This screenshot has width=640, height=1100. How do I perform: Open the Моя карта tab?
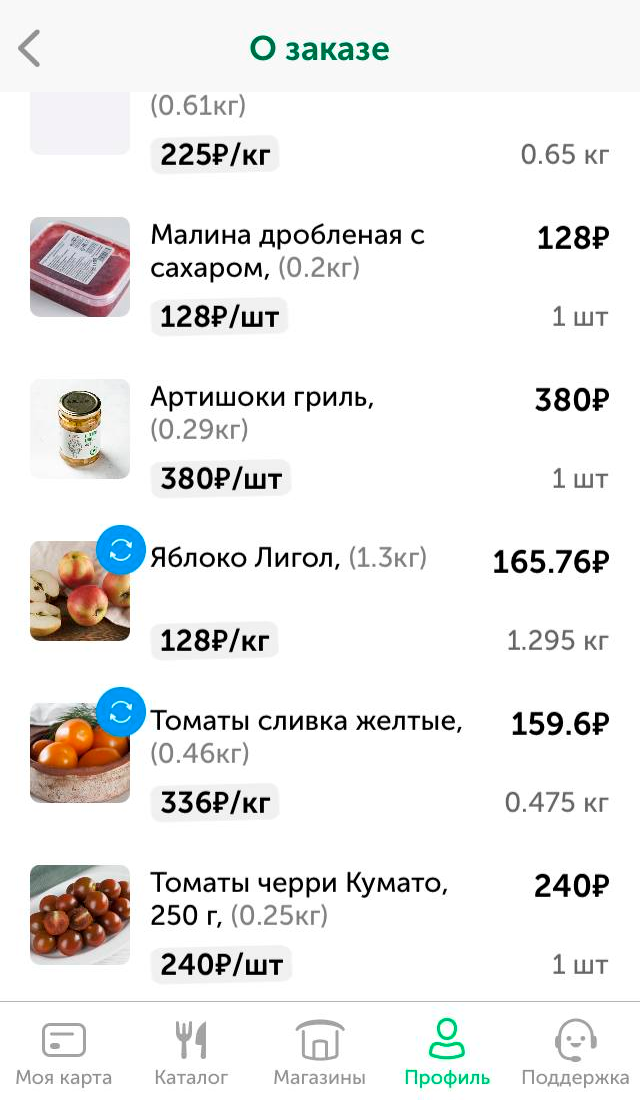tap(64, 1052)
